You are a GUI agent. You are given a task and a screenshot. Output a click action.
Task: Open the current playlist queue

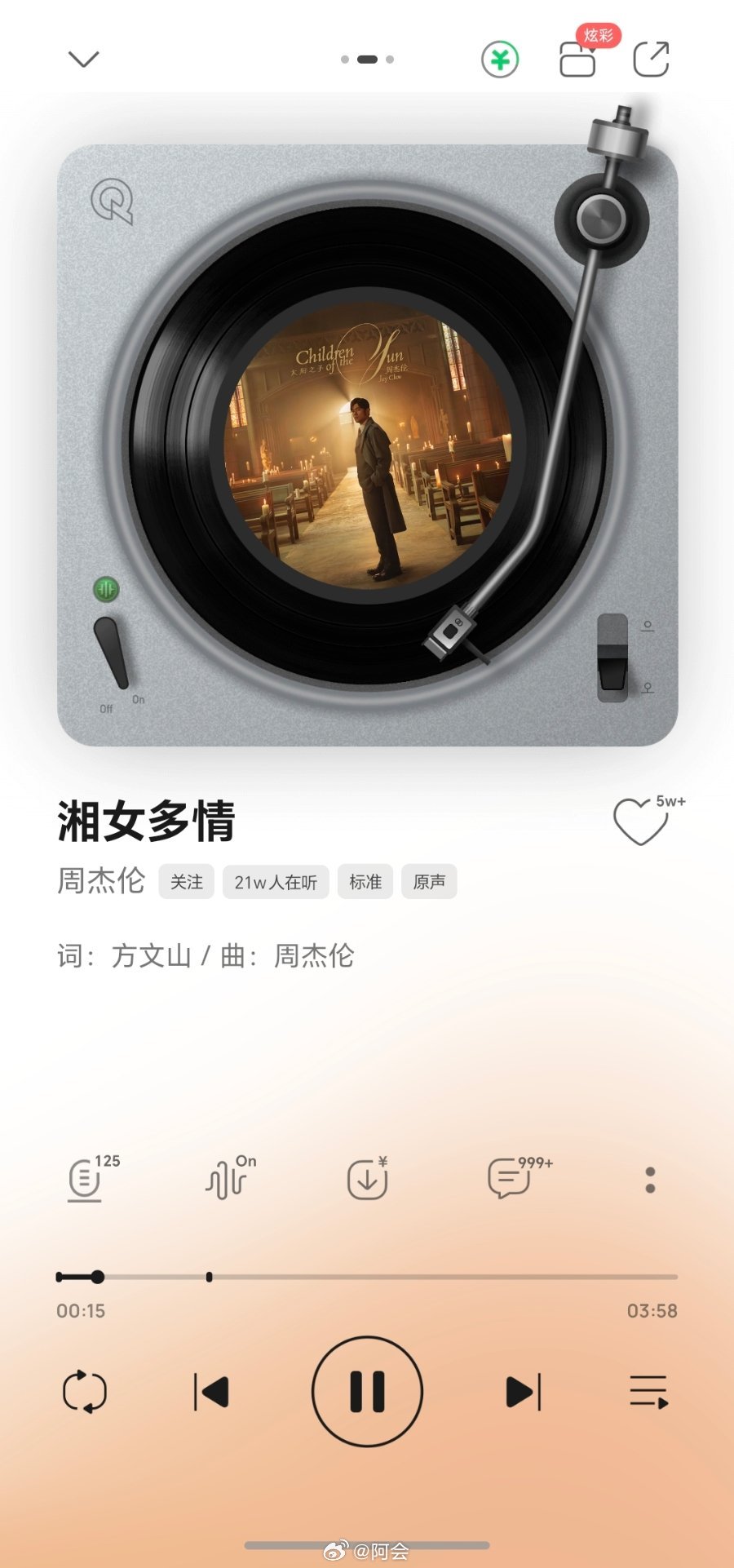[648, 1391]
